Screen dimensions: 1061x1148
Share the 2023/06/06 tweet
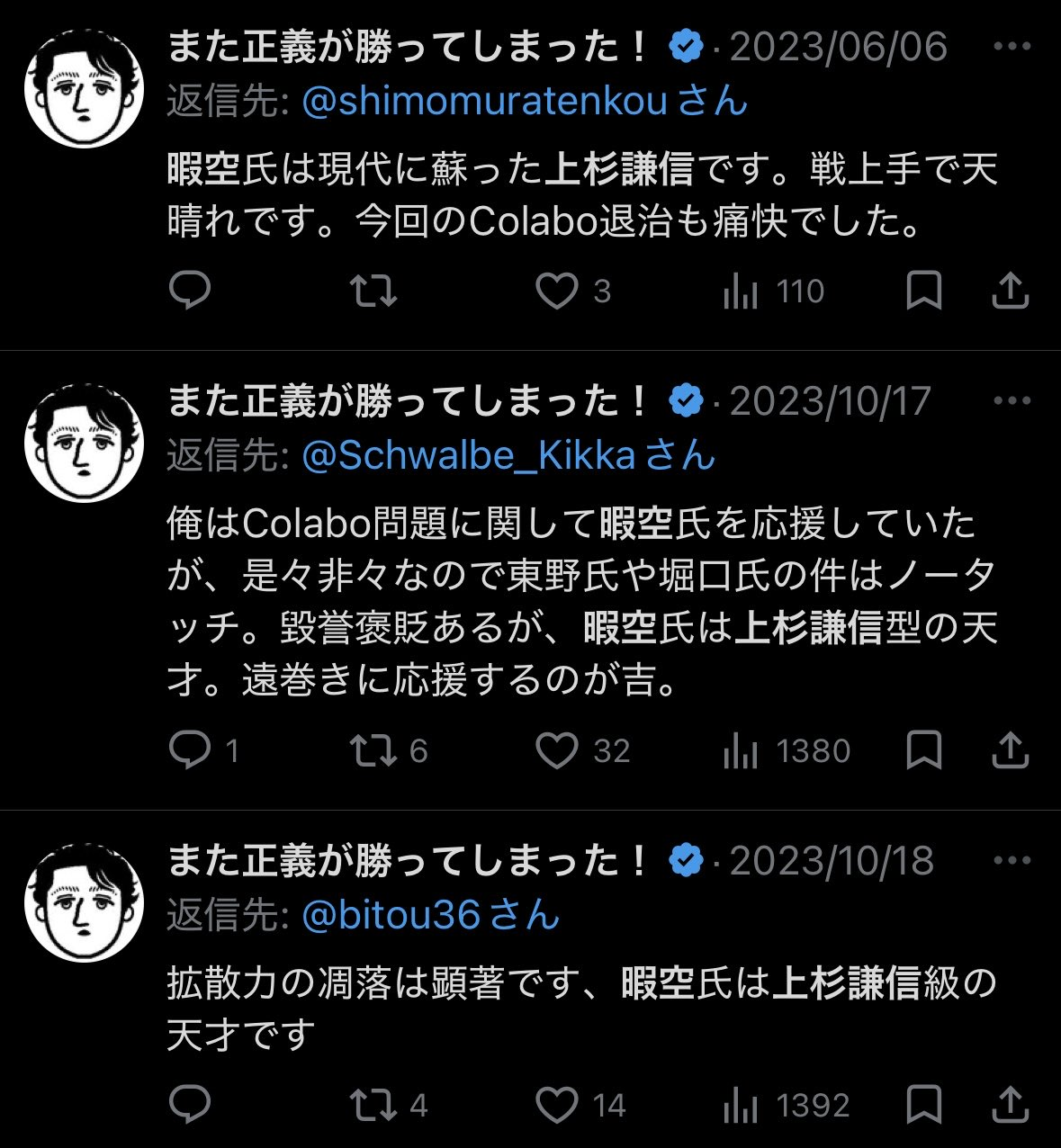[x=1010, y=291]
